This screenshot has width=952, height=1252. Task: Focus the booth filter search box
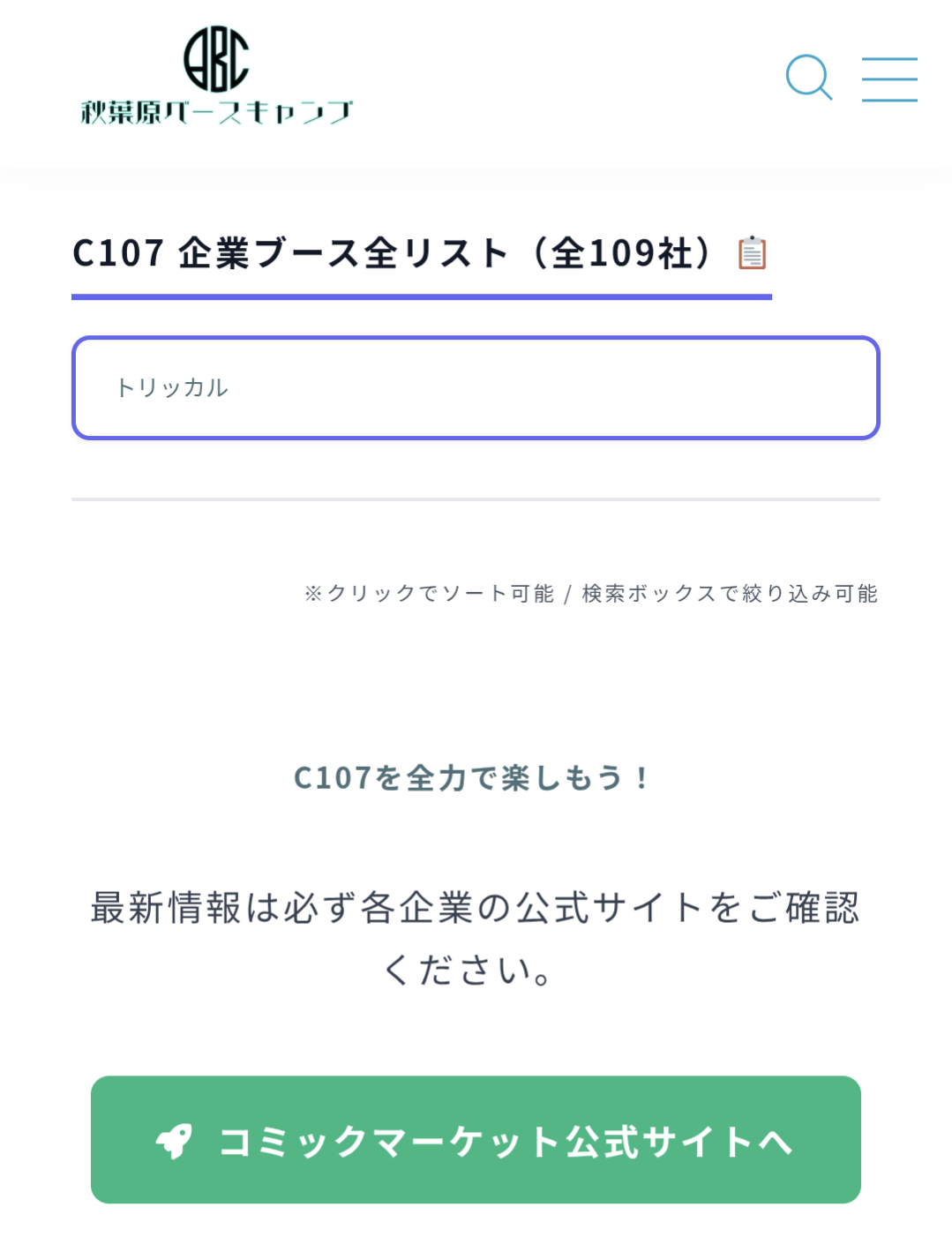click(476, 387)
